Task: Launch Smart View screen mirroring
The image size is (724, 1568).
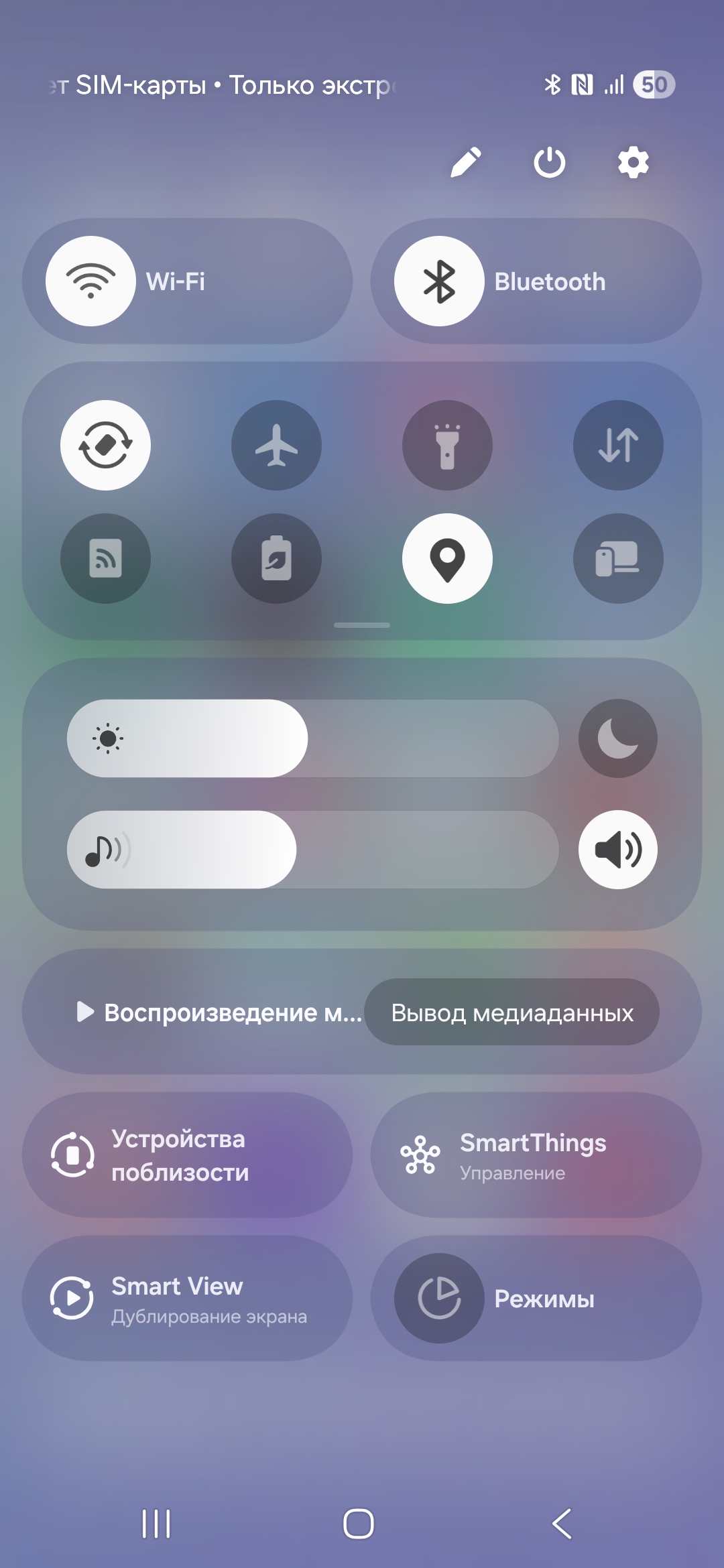Action: 187,1299
